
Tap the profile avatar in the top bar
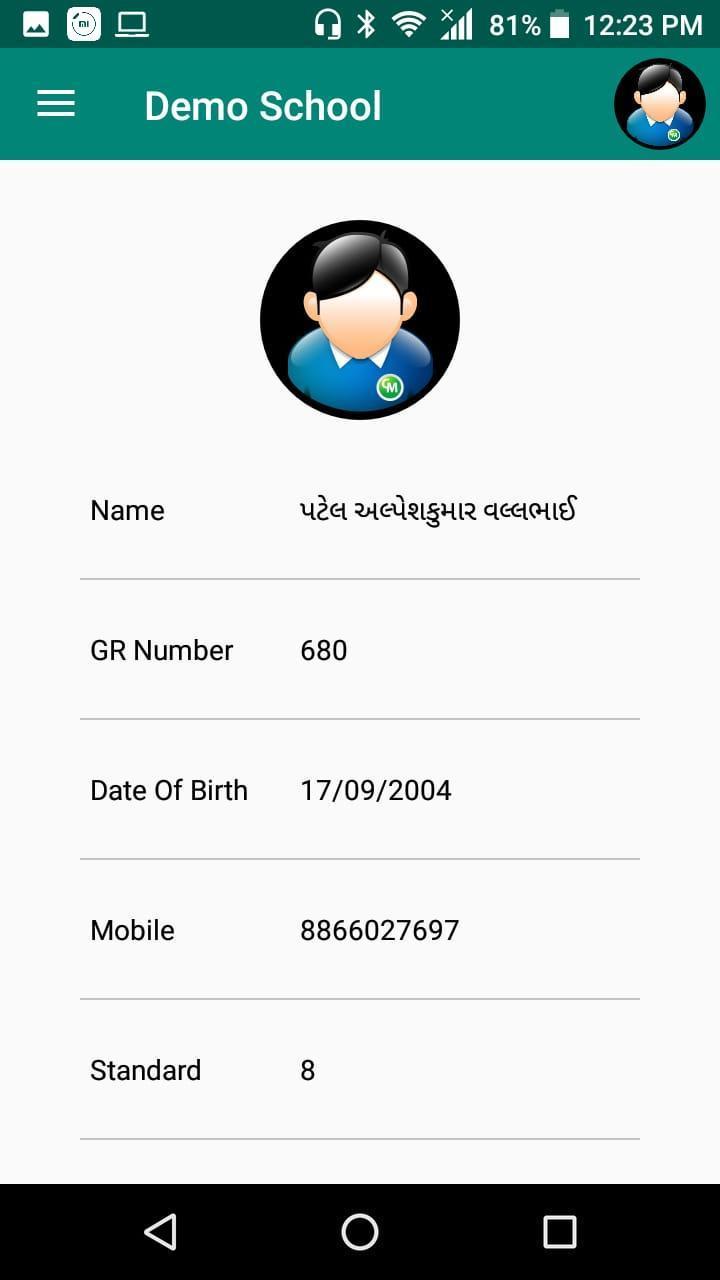click(x=659, y=103)
